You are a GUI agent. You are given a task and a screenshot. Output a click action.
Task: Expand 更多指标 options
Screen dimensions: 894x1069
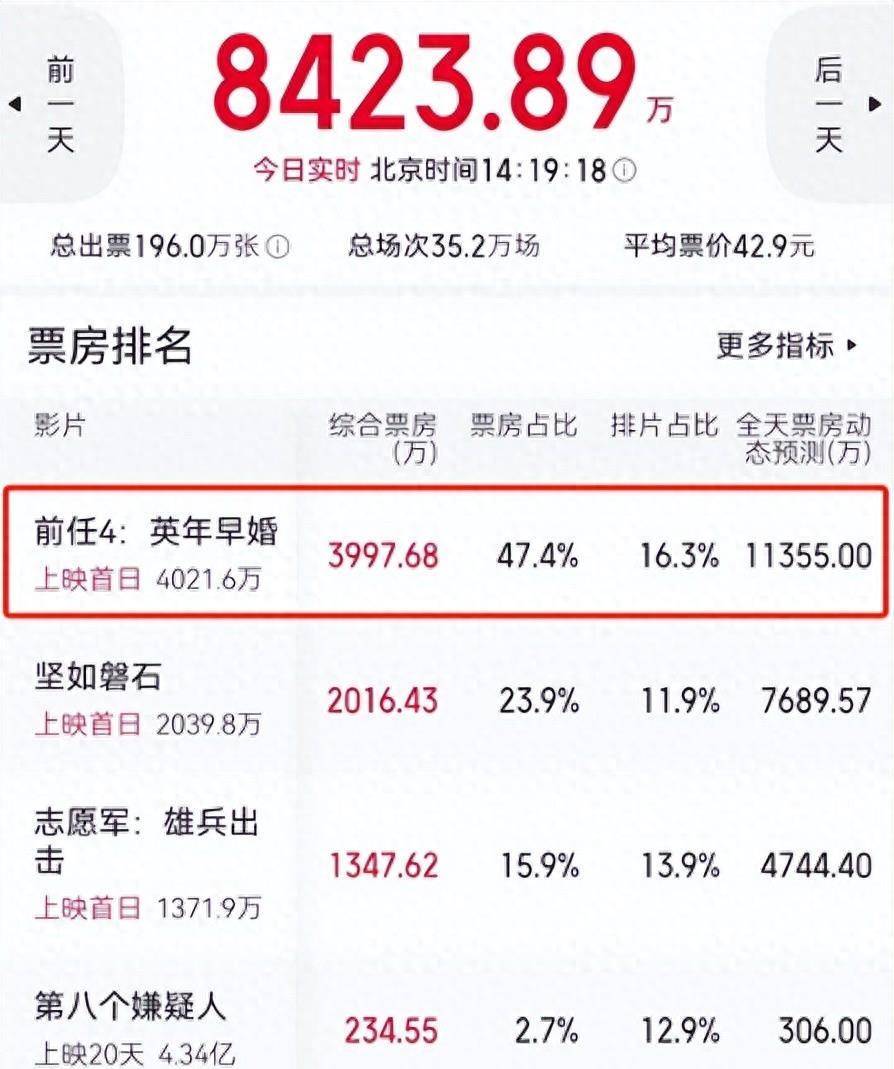(x=787, y=346)
